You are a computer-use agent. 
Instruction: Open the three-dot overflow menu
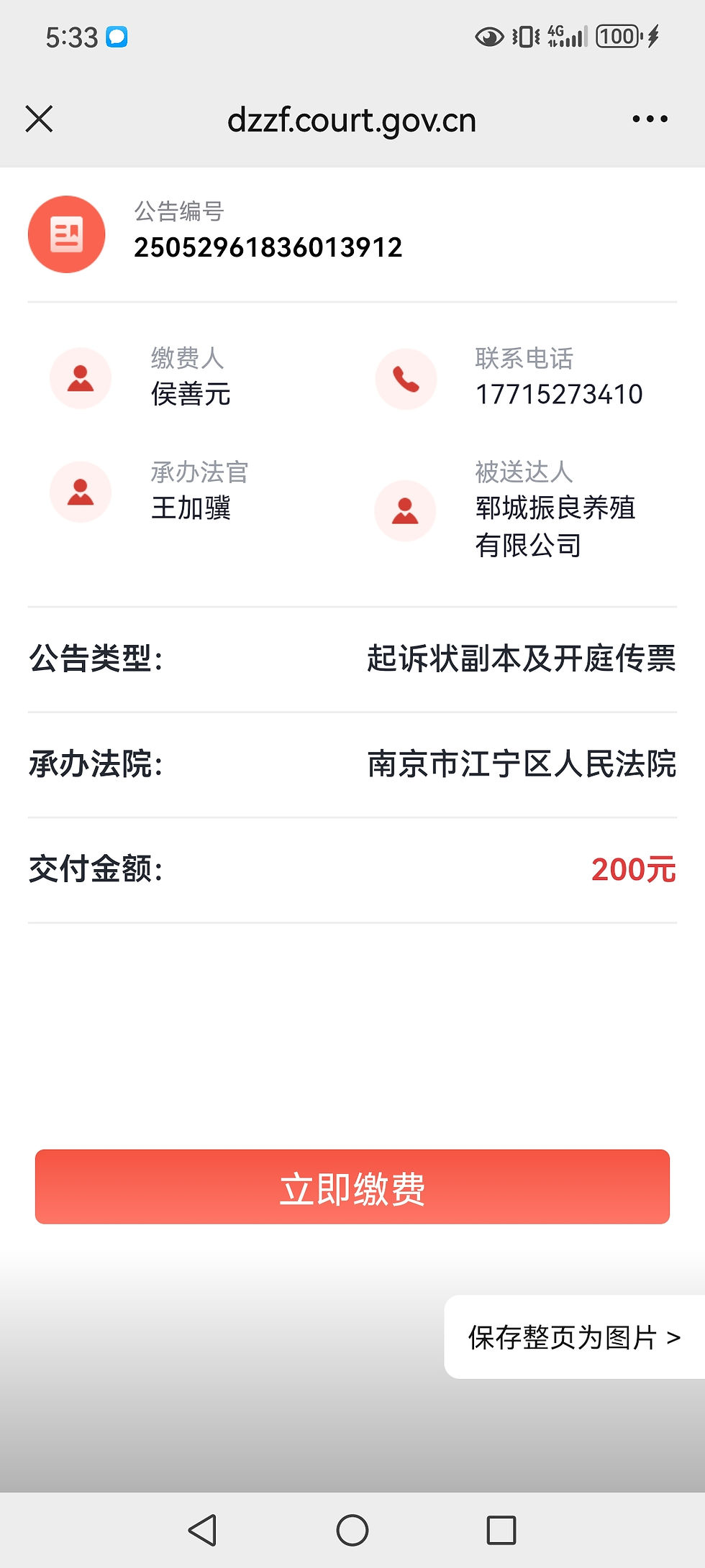pyautogui.click(x=650, y=119)
